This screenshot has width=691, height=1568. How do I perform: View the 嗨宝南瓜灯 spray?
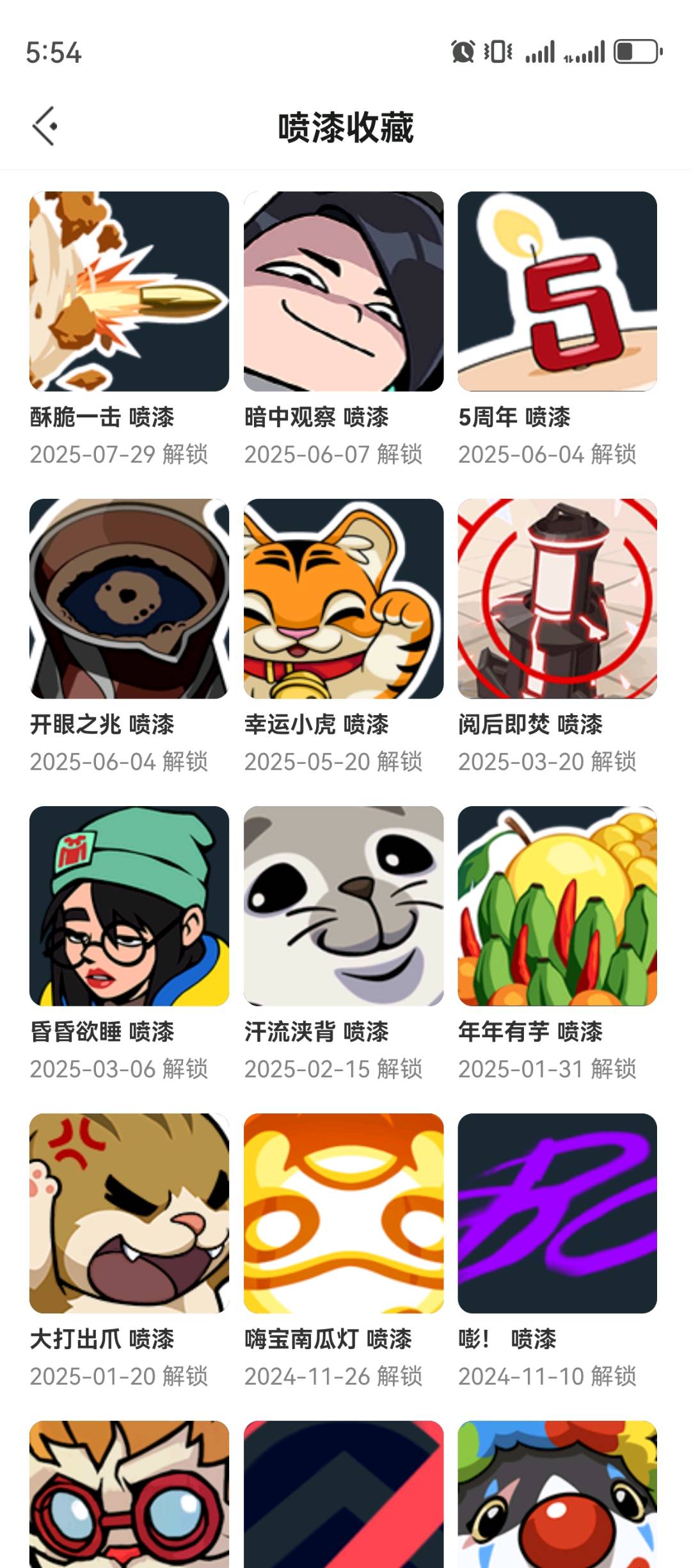[x=344, y=1213]
